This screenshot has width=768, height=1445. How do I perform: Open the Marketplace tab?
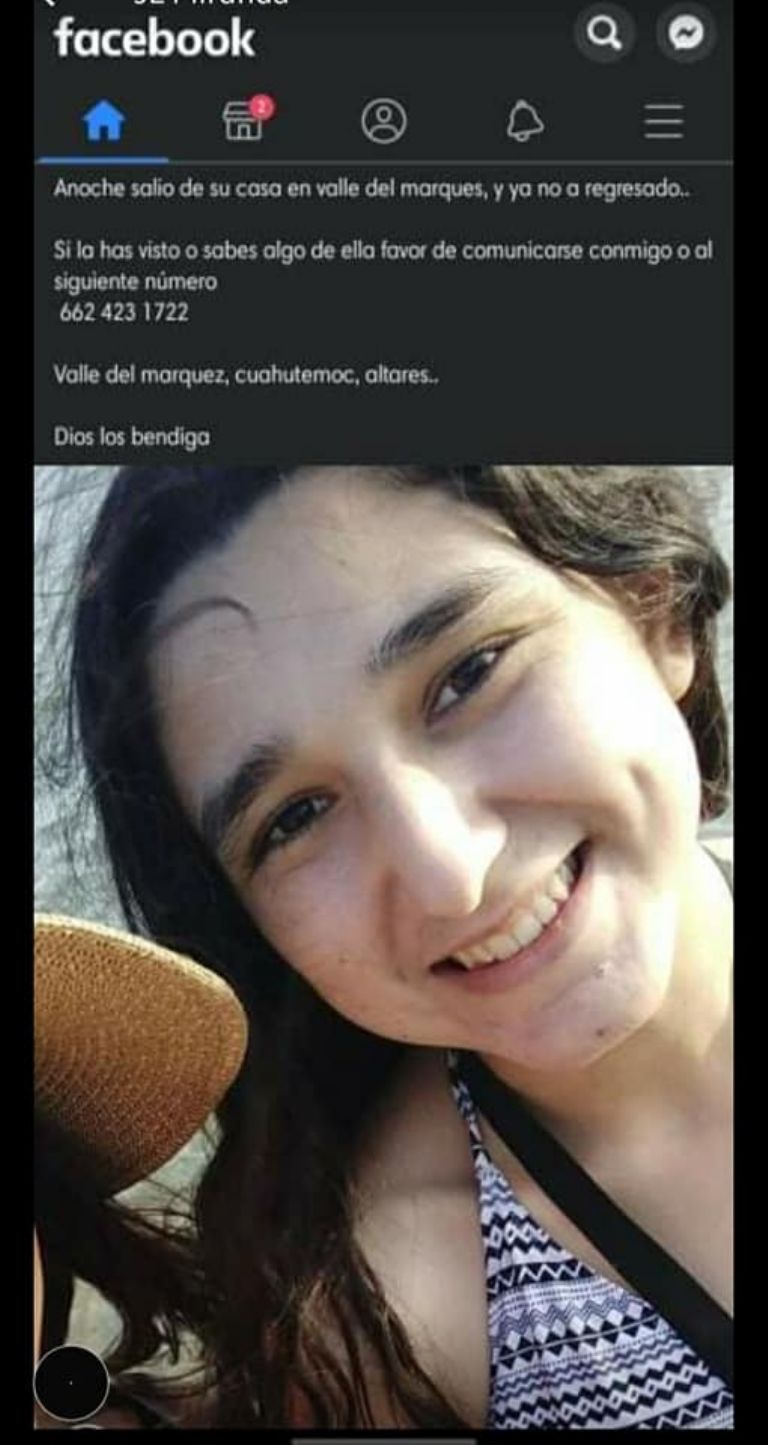point(244,121)
